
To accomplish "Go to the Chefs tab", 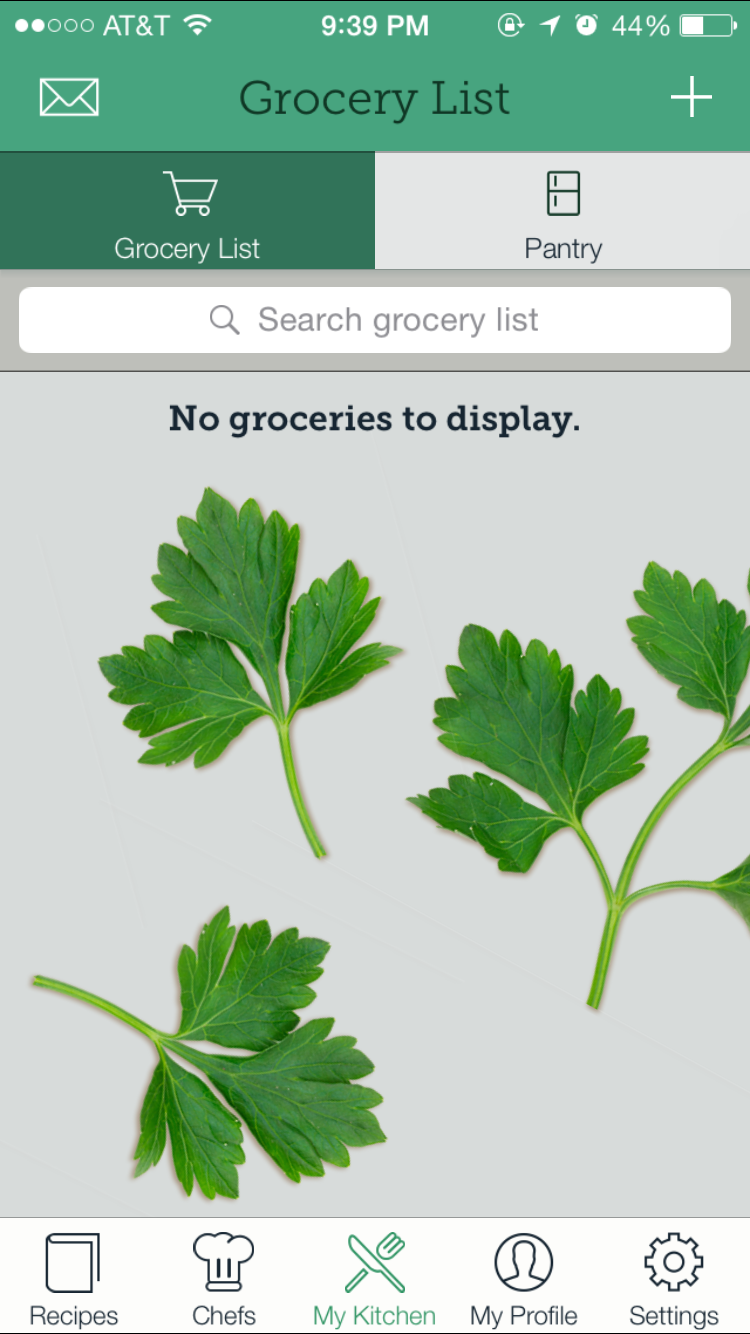I will click(x=224, y=1279).
